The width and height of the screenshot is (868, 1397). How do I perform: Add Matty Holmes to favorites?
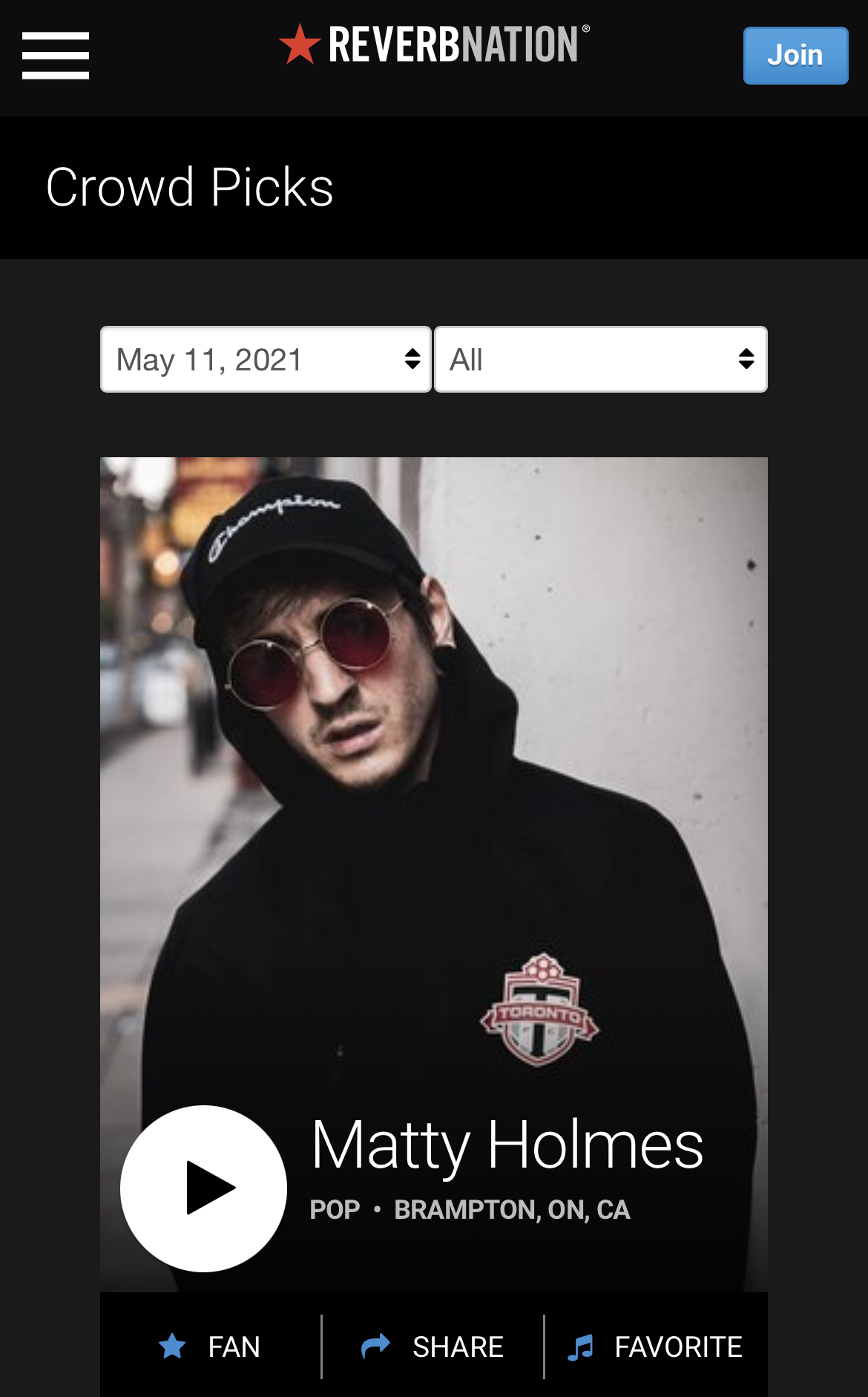[x=656, y=1347]
